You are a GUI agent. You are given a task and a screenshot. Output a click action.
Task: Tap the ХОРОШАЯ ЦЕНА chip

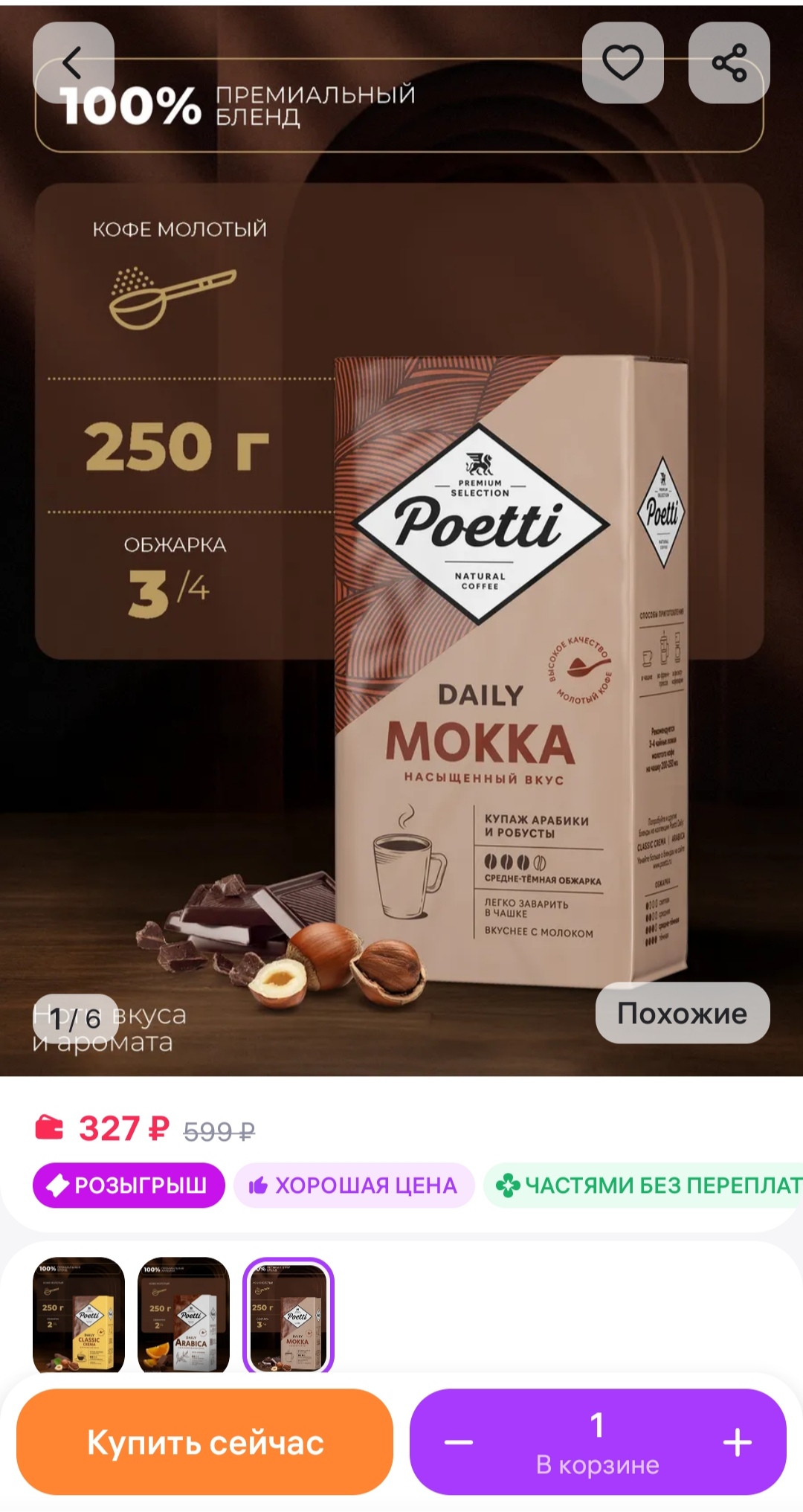pos(354,1185)
